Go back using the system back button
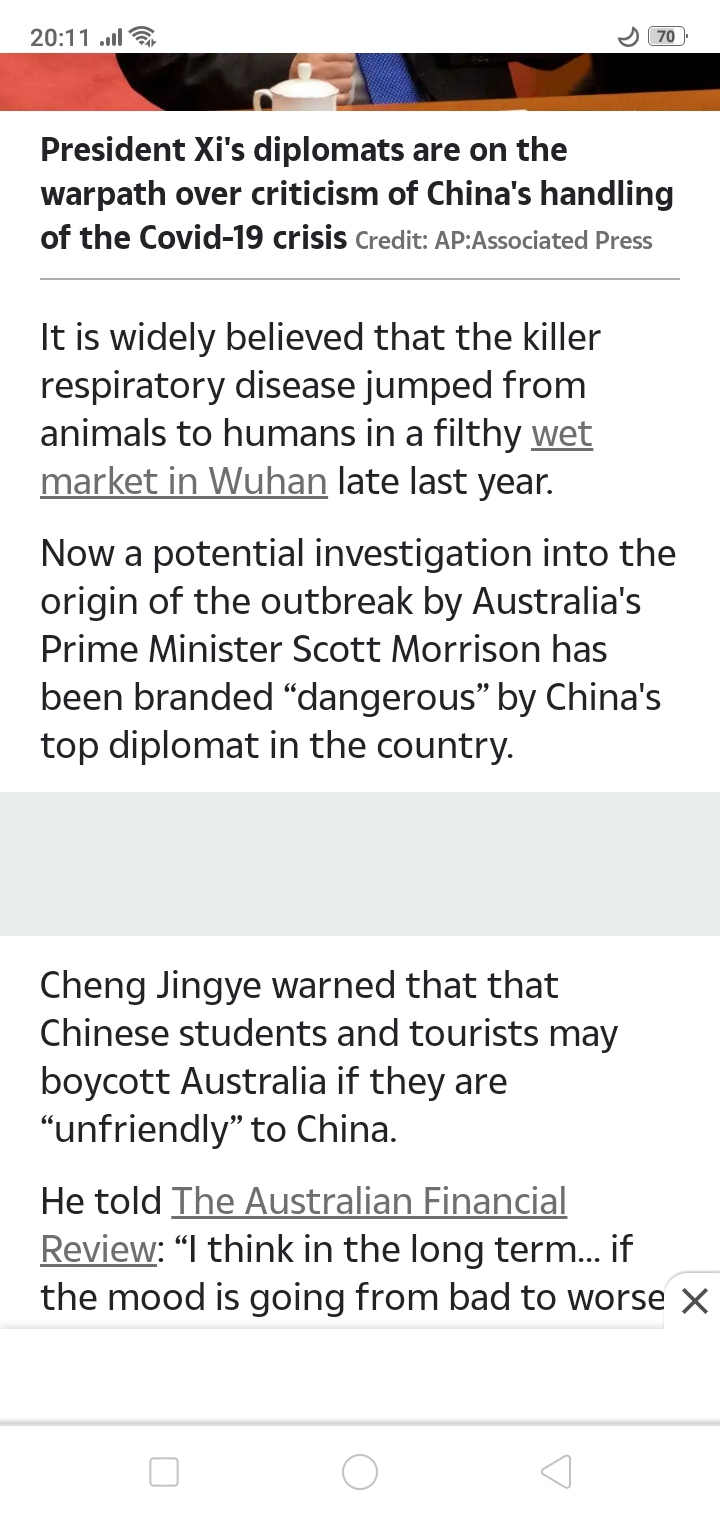 [x=556, y=1471]
